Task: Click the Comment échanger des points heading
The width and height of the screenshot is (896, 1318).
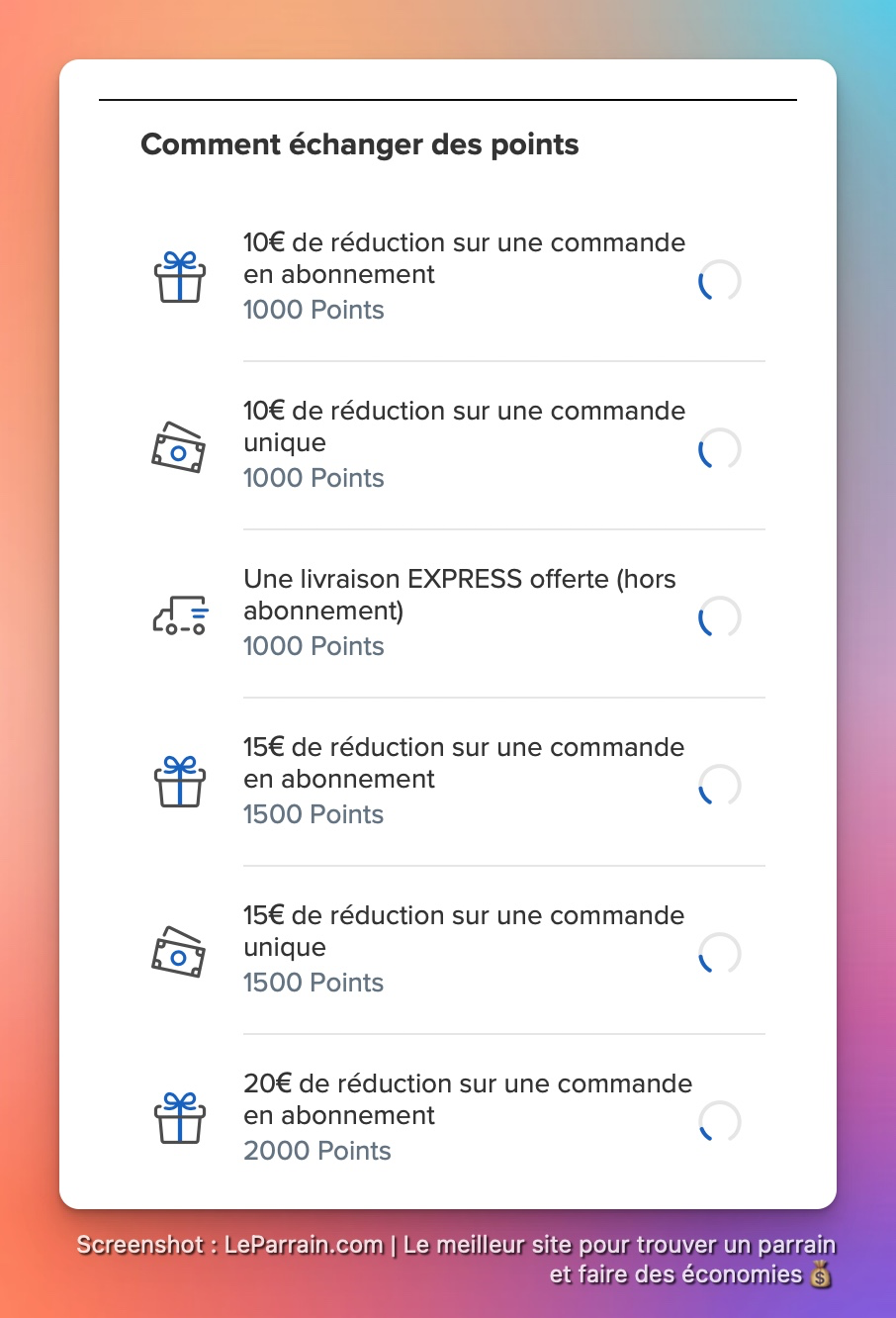Action: pyautogui.click(x=360, y=144)
